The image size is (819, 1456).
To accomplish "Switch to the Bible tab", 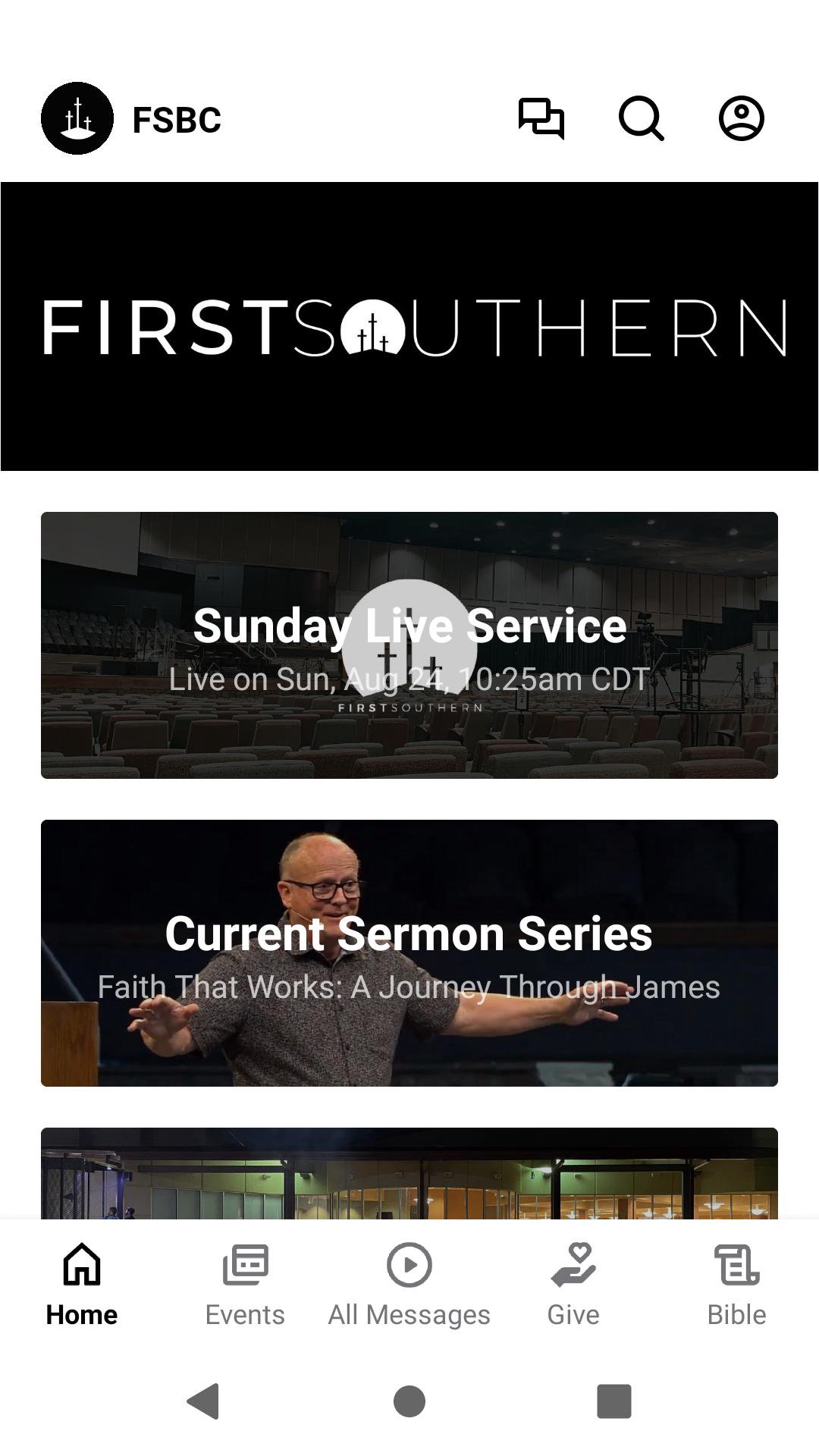I will click(x=736, y=1285).
